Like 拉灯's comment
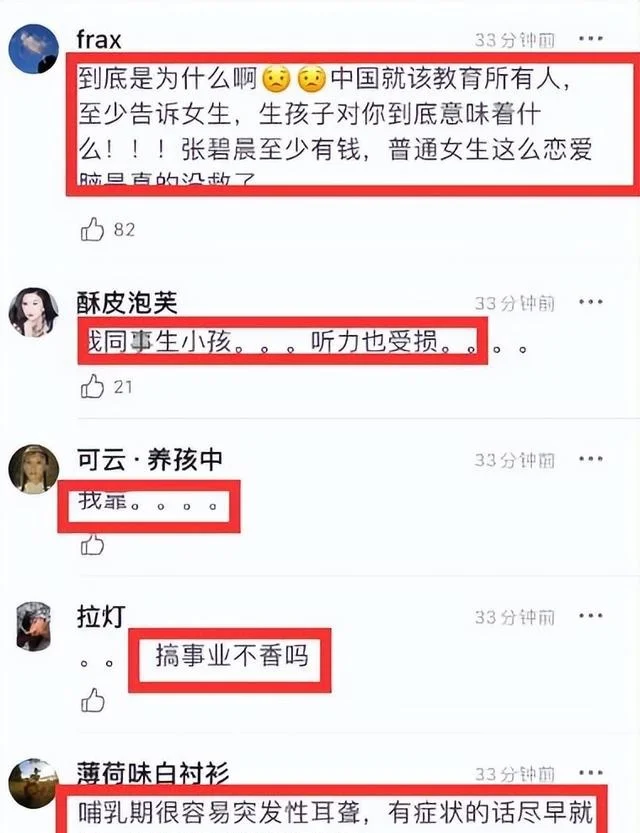The width and height of the screenshot is (640, 833). (x=93, y=698)
